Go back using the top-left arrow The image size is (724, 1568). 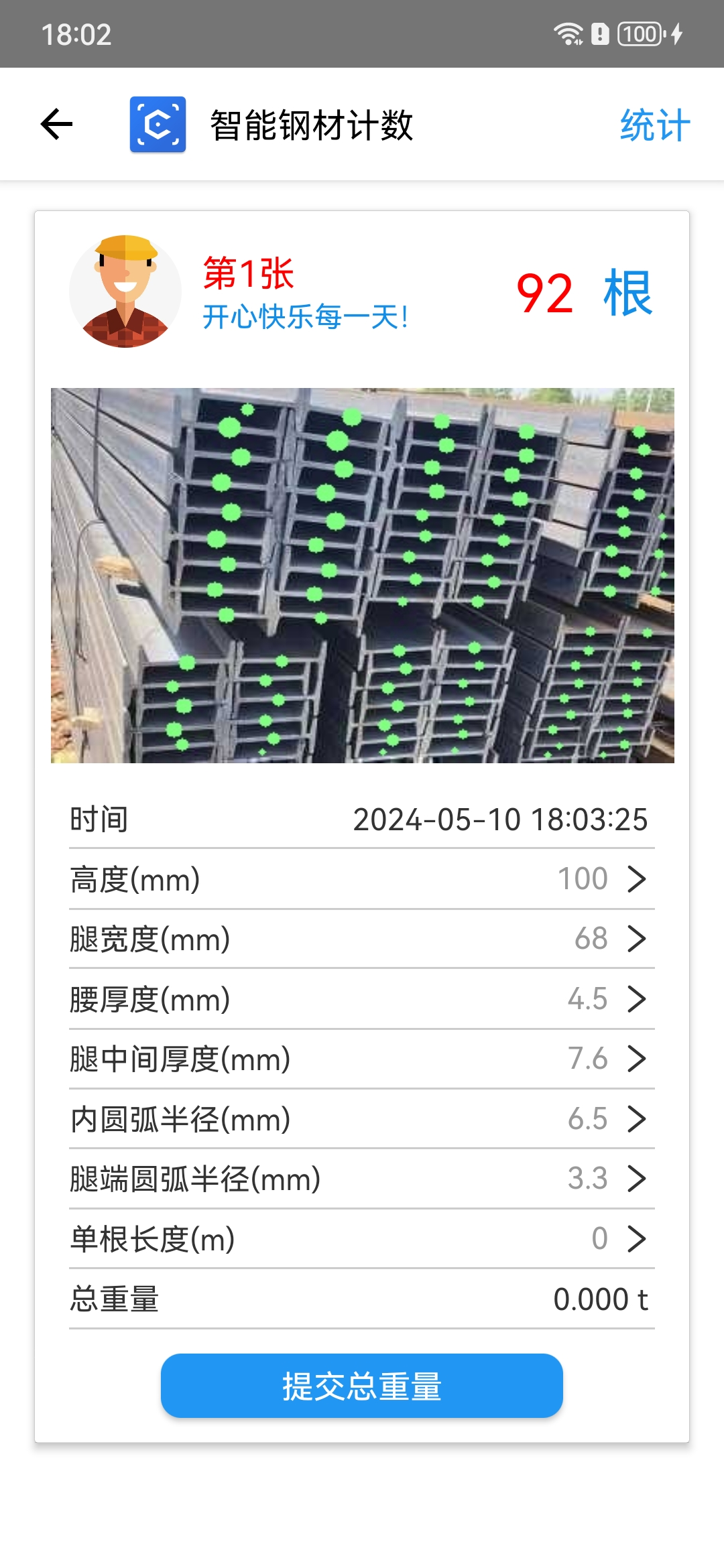click(x=57, y=125)
